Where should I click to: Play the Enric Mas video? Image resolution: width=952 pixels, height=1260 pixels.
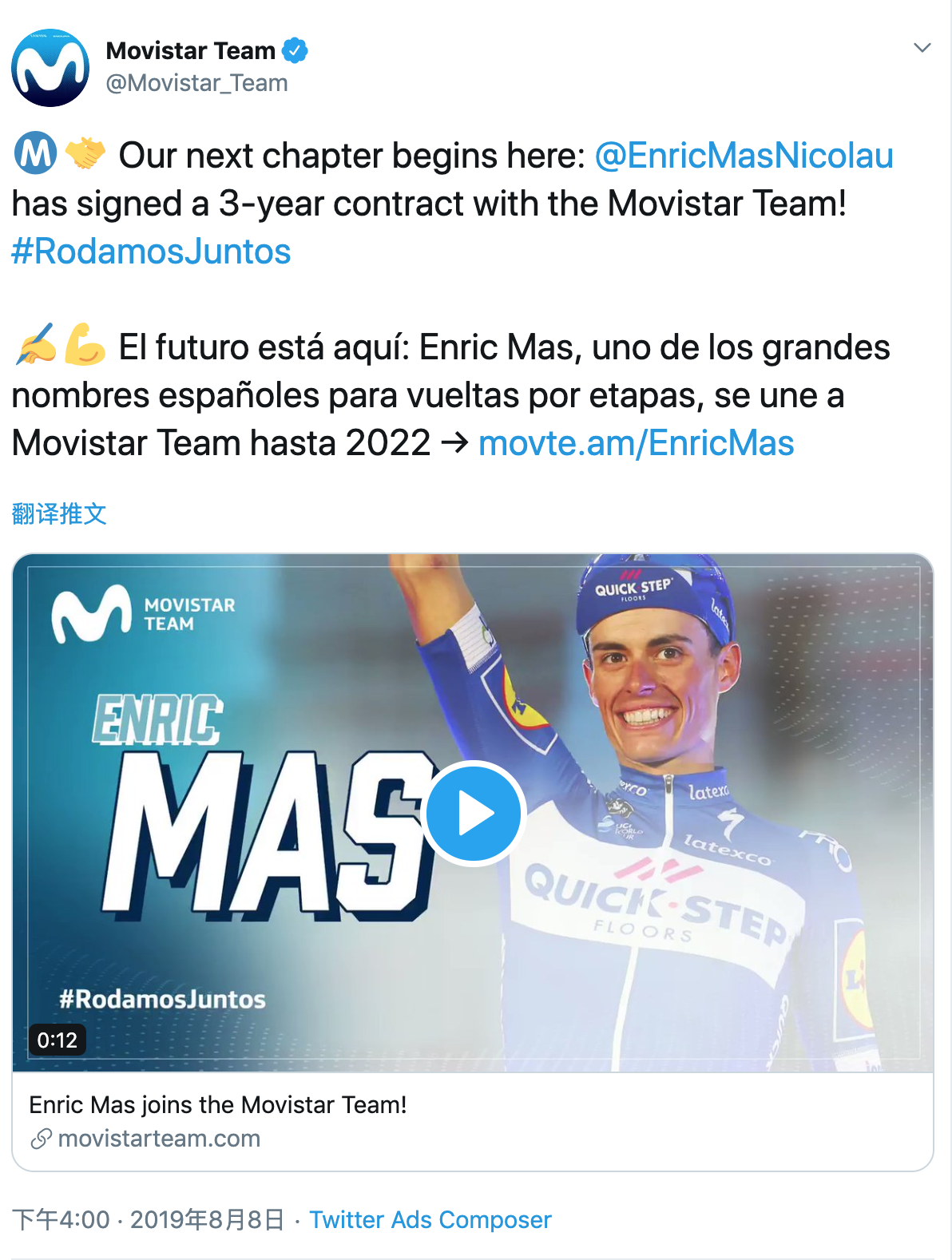[x=474, y=814]
